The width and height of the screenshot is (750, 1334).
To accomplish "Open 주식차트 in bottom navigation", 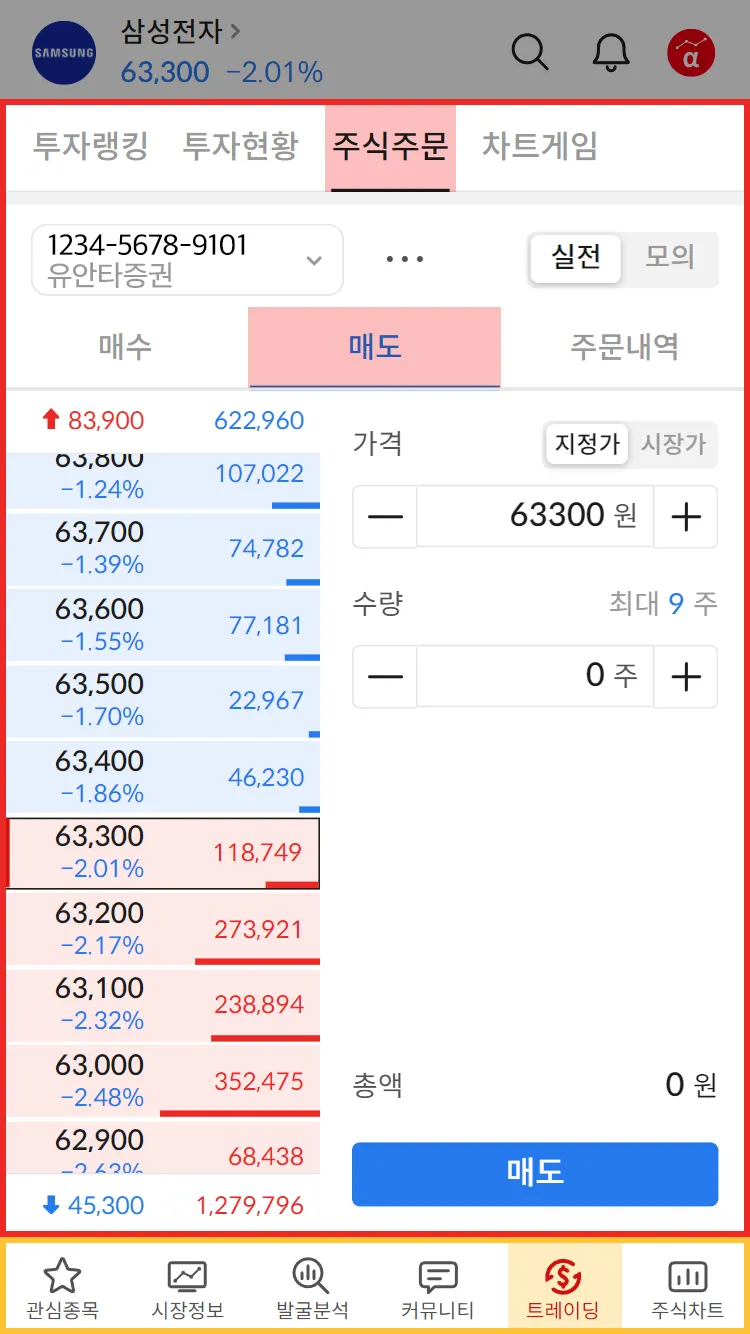I will pyautogui.click(x=688, y=1289).
